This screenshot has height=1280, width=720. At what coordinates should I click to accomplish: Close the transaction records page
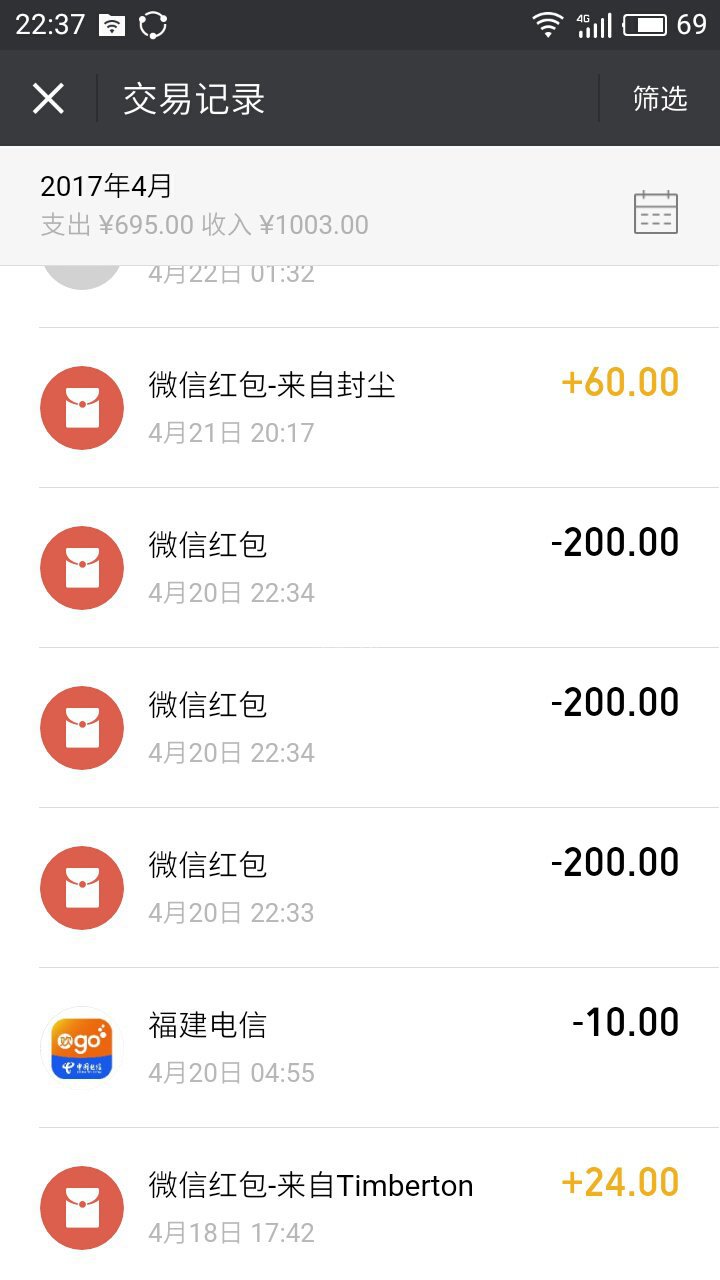pyautogui.click(x=48, y=98)
